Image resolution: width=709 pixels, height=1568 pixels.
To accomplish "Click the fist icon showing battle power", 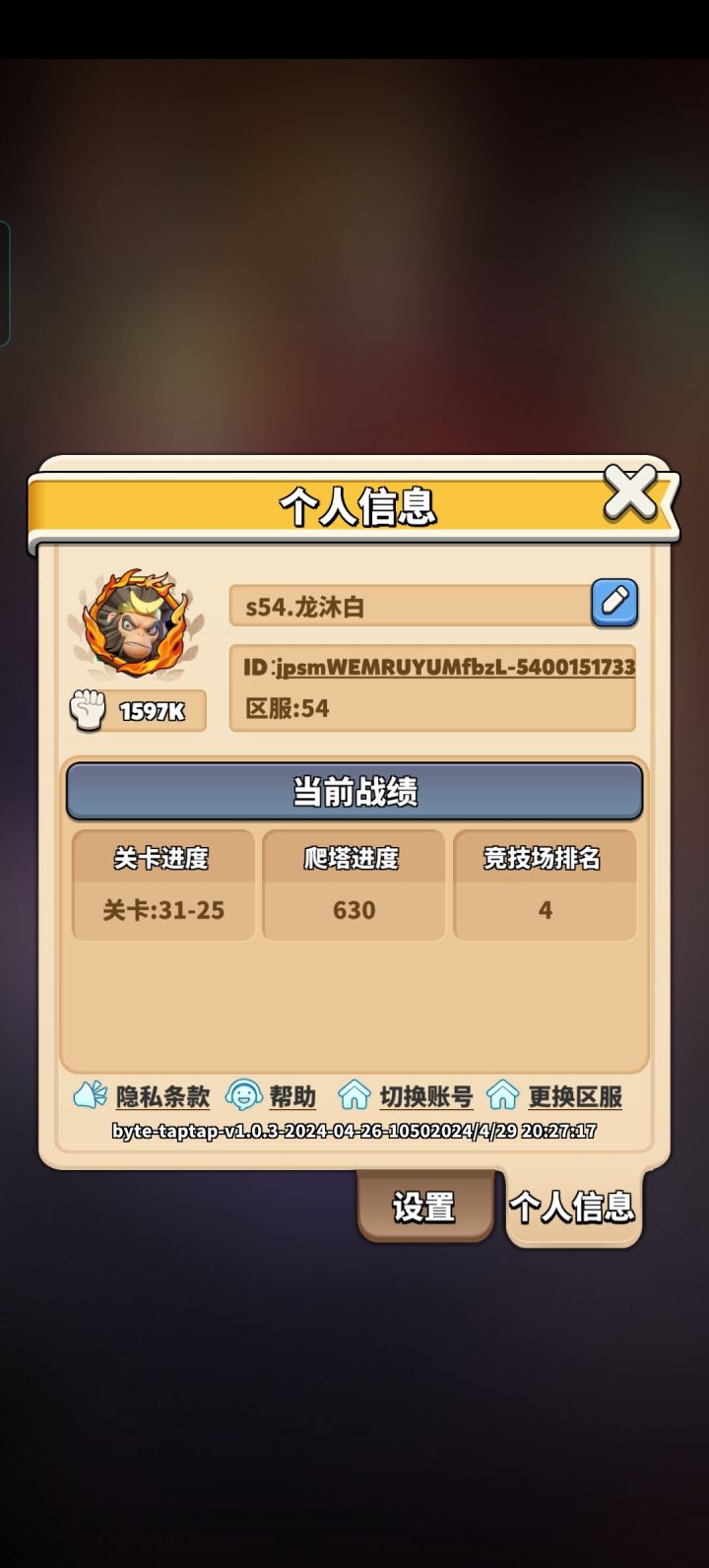I will pyautogui.click(x=87, y=709).
